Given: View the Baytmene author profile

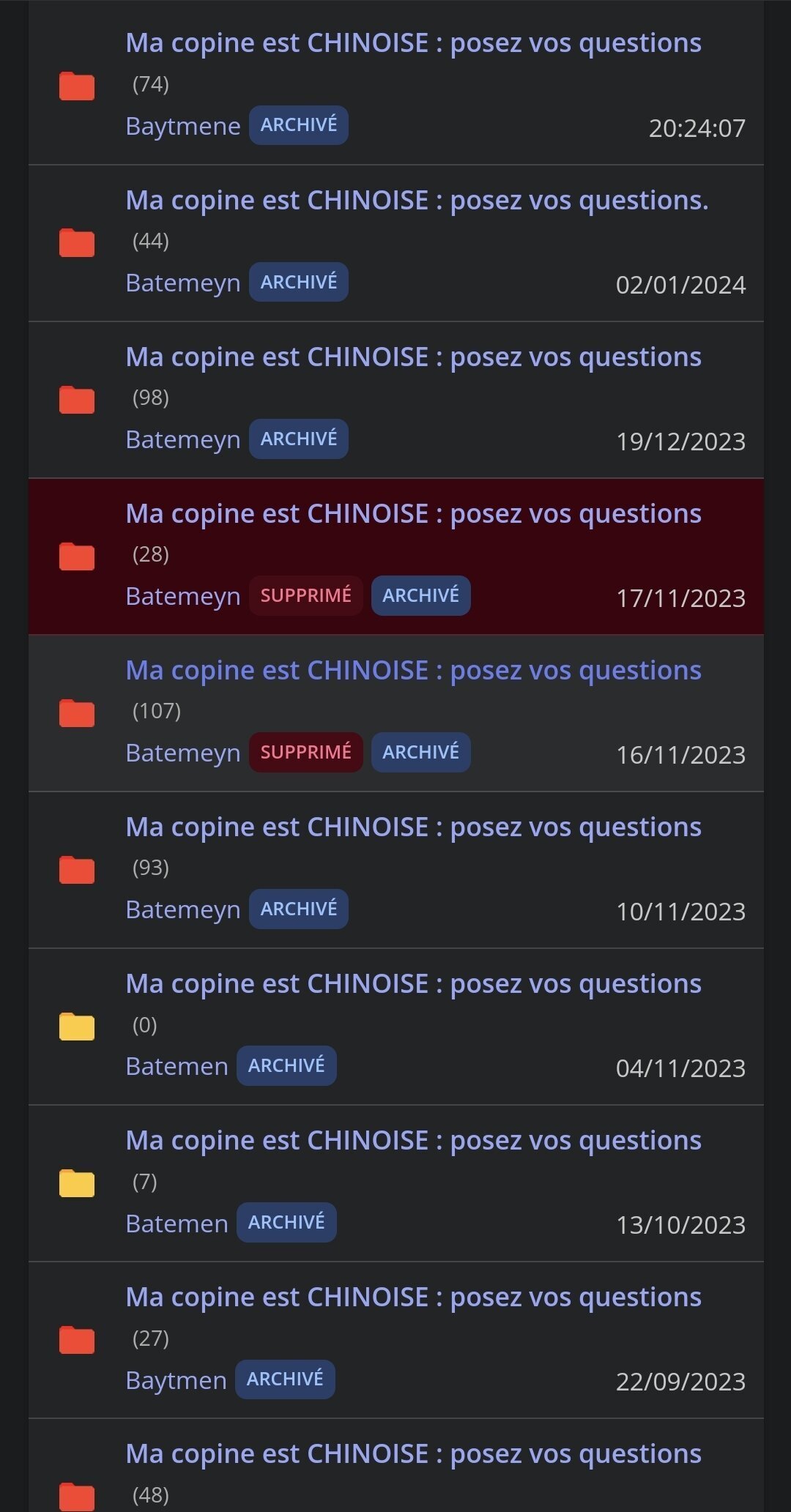Looking at the screenshot, I should point(183,126).
